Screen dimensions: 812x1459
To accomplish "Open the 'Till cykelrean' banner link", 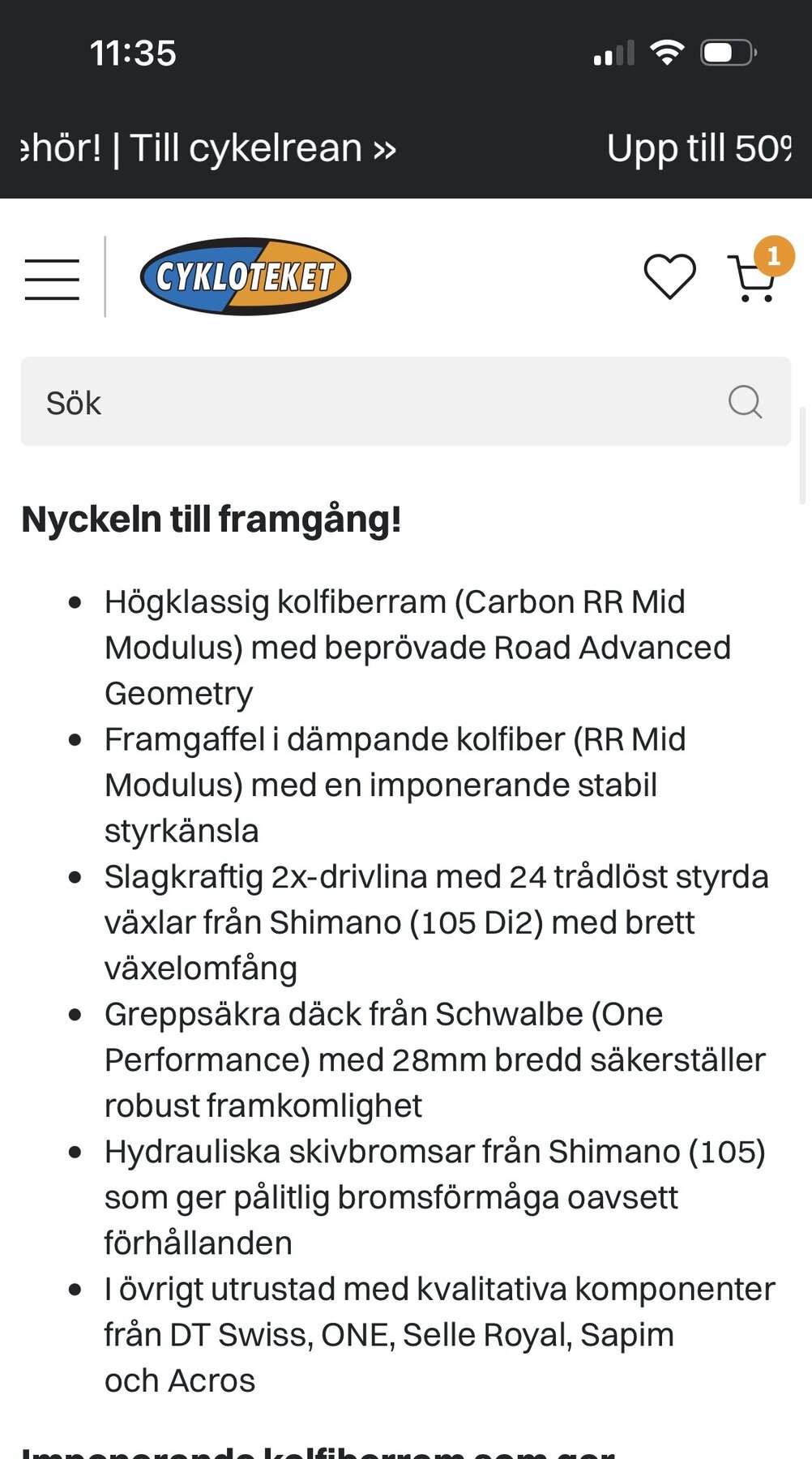I will [263, 148].
